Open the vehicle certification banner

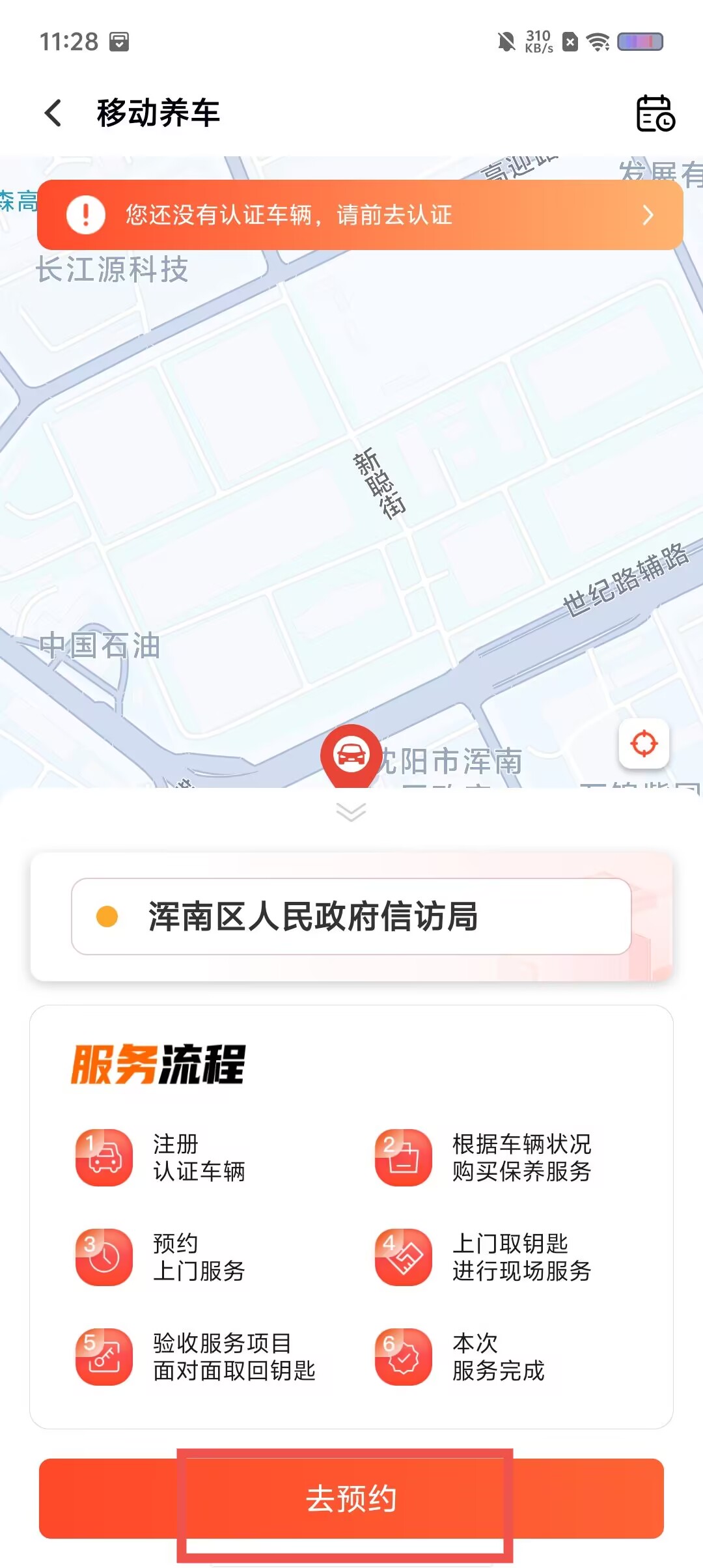(x=360, y=215)
